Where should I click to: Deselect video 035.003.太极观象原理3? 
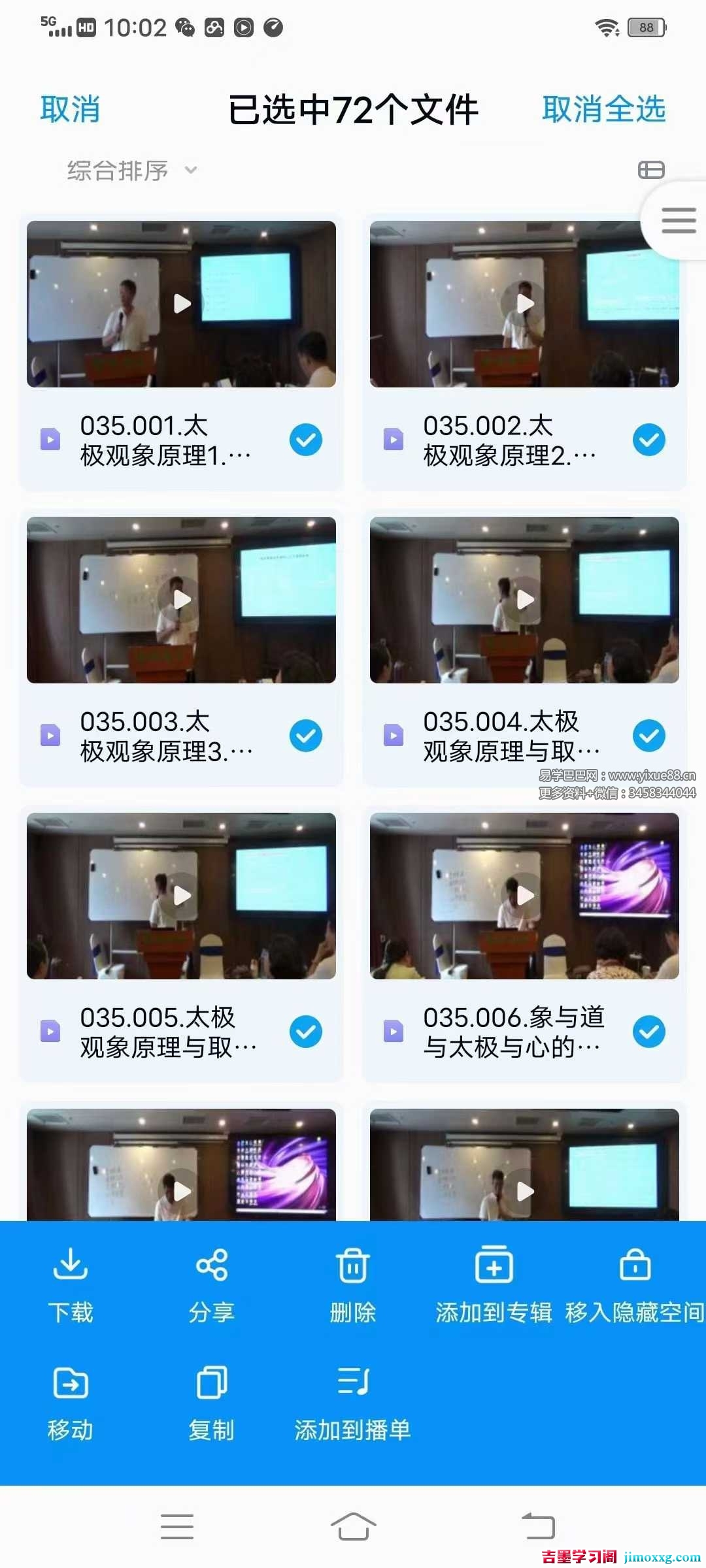tap(306, 736)
